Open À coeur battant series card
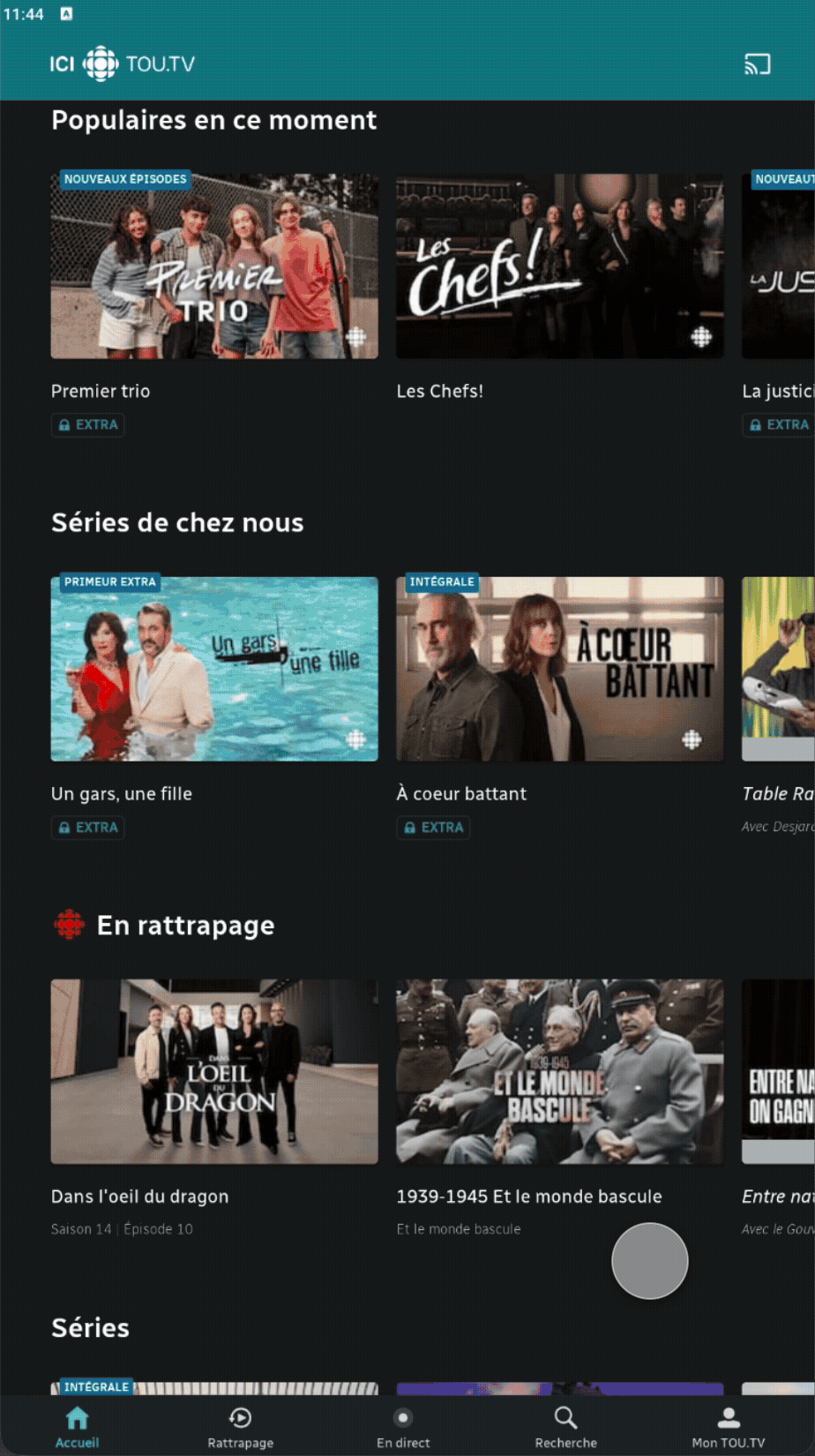This screenshot has height=1456, width=815. pos(559,669)
